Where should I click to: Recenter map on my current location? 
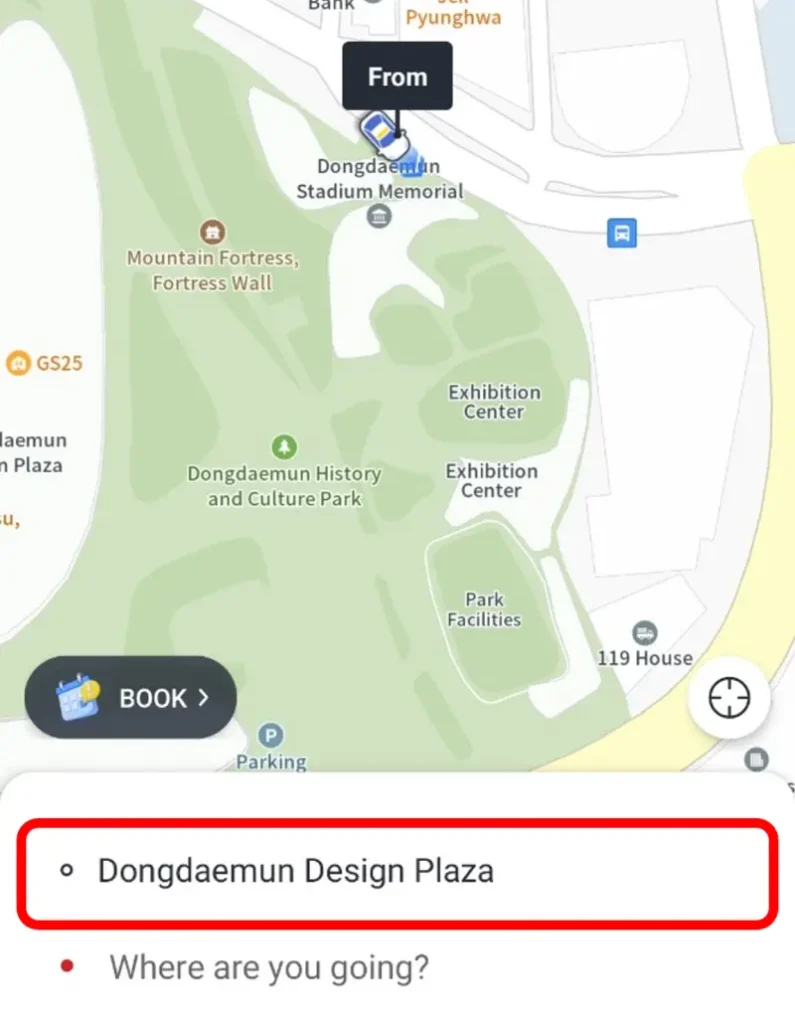point(729,698)
